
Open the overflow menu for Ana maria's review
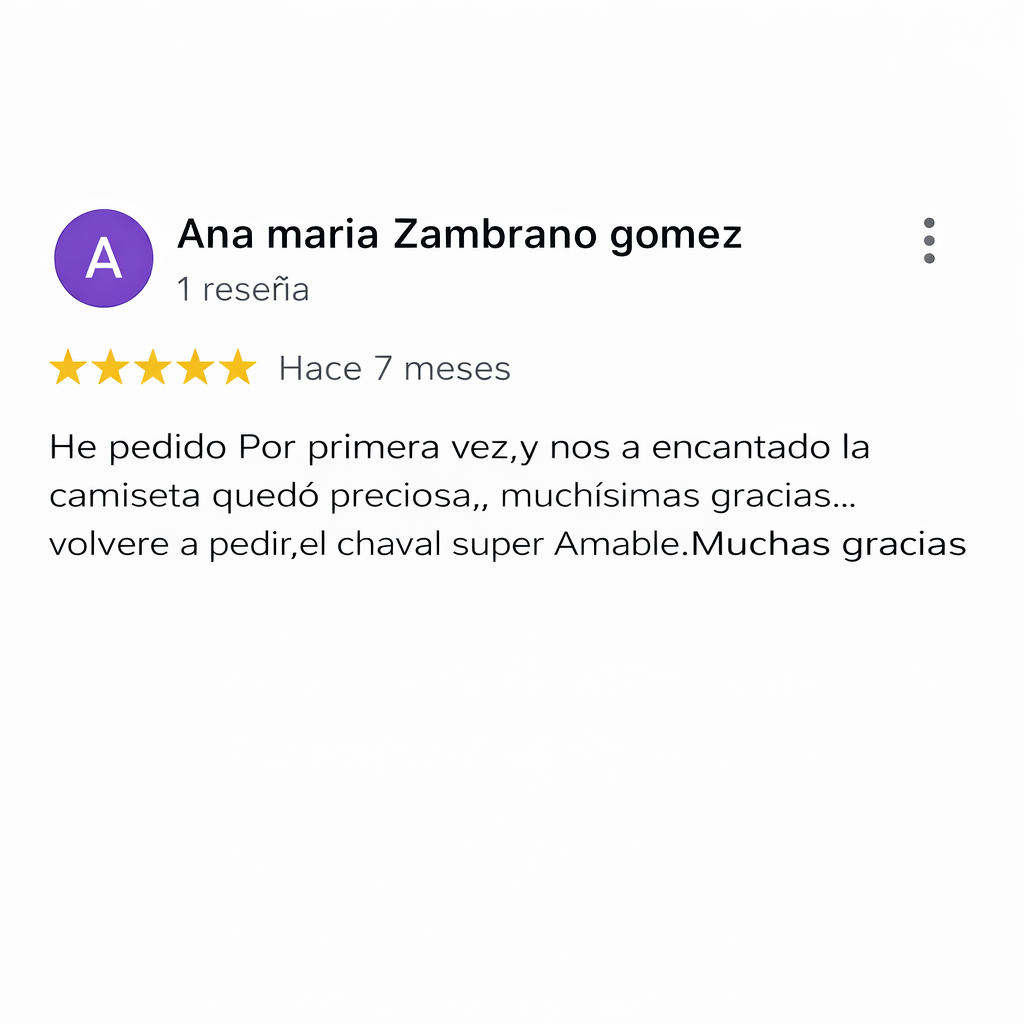(x=929, y=241)
